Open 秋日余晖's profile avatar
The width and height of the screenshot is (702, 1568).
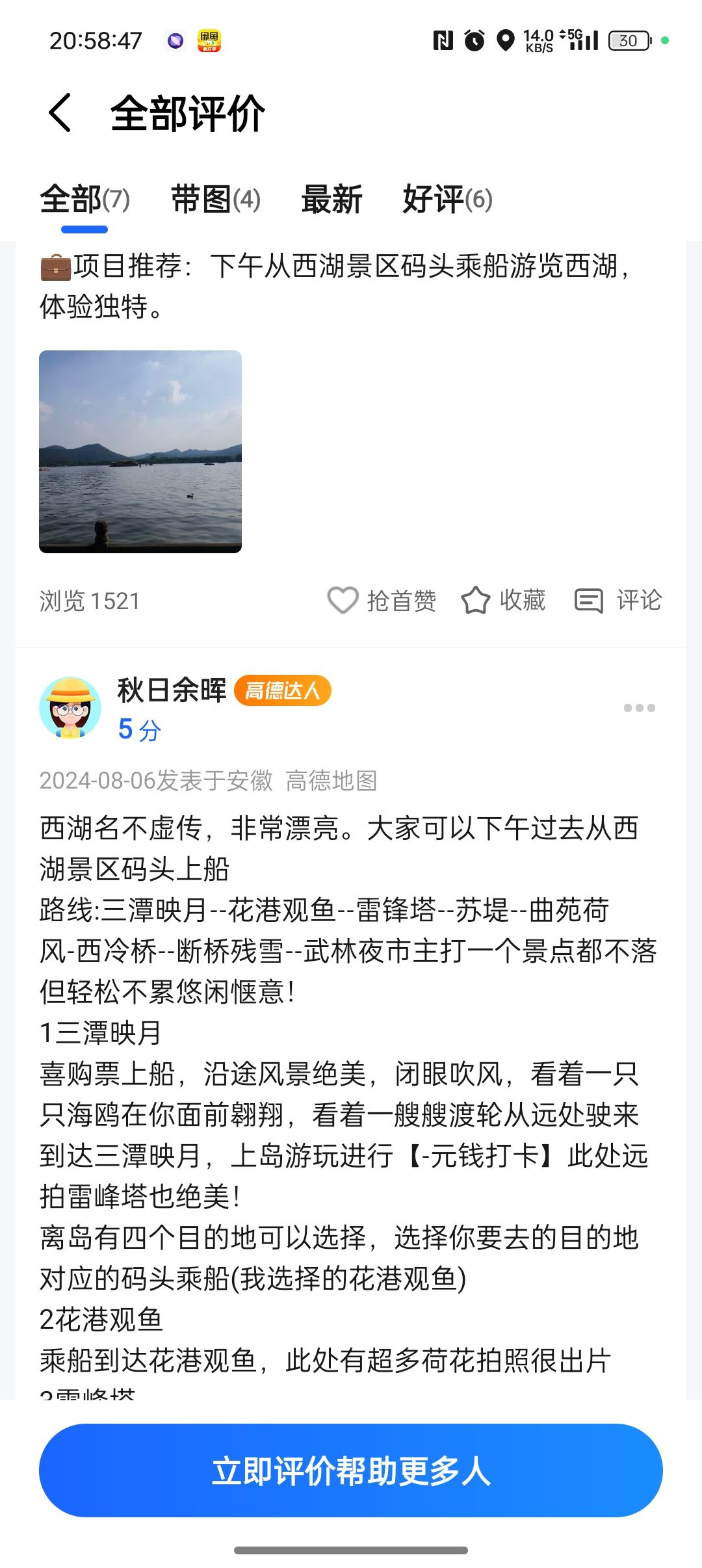pyautogui.click(x=70, y=708)
